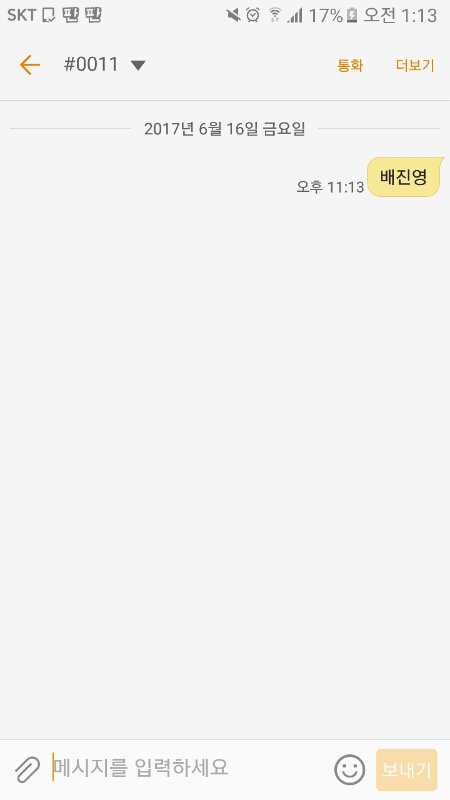This screenshot has width=450, height=800.
Task: Go back using the orange arrow
Action: [30, 65]
